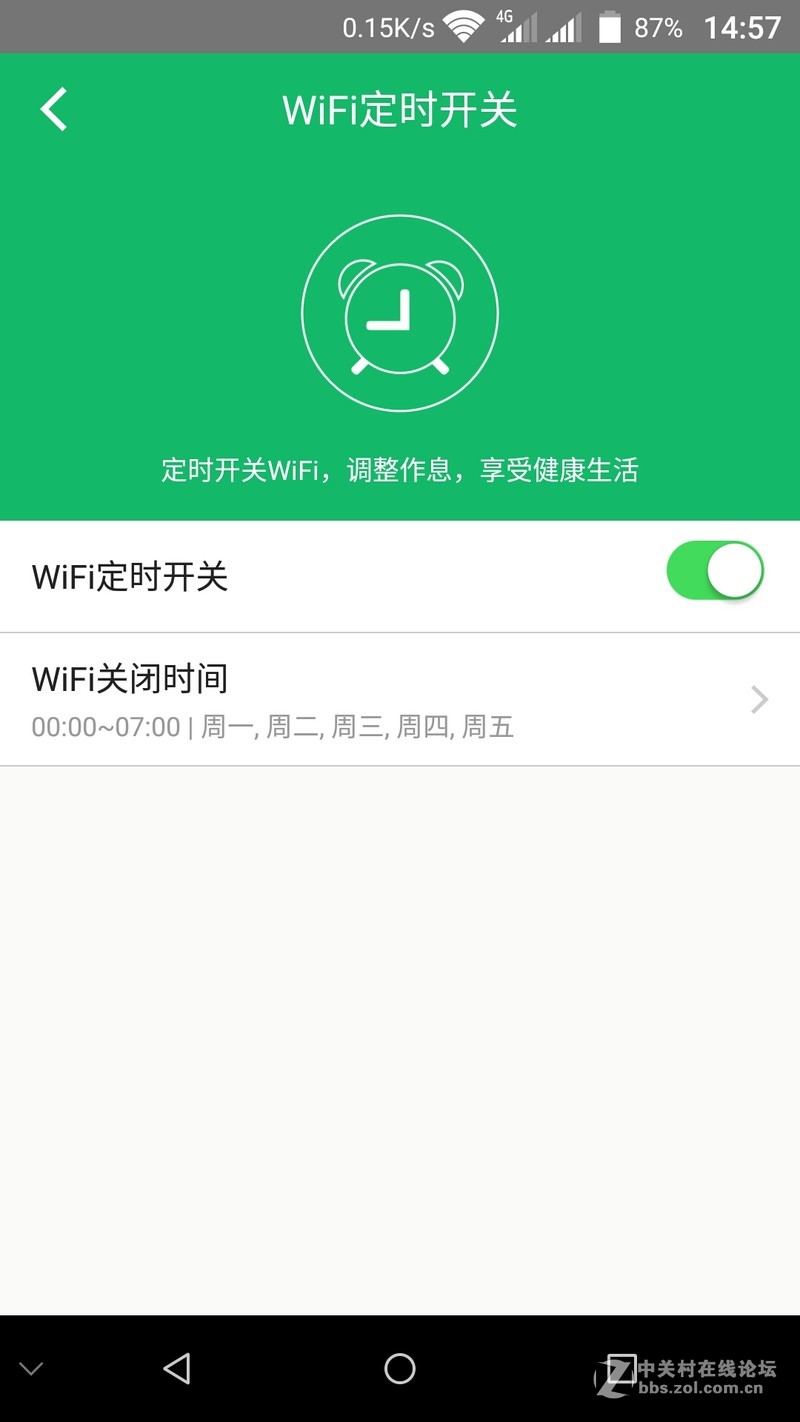Tap the 87% battery percentage text
The height and width of the screenshot is (1422, 800).
[x=661, y=27]
